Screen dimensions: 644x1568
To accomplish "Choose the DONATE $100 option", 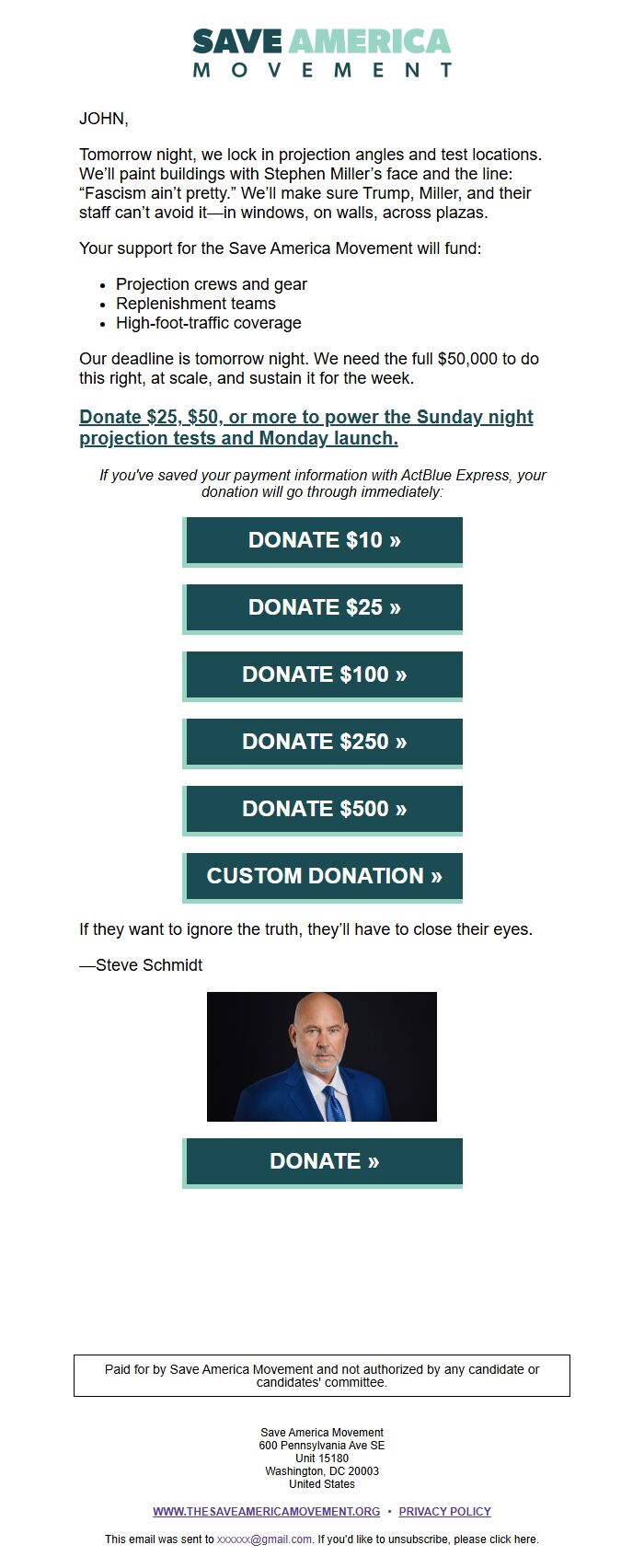I will 324,674.
